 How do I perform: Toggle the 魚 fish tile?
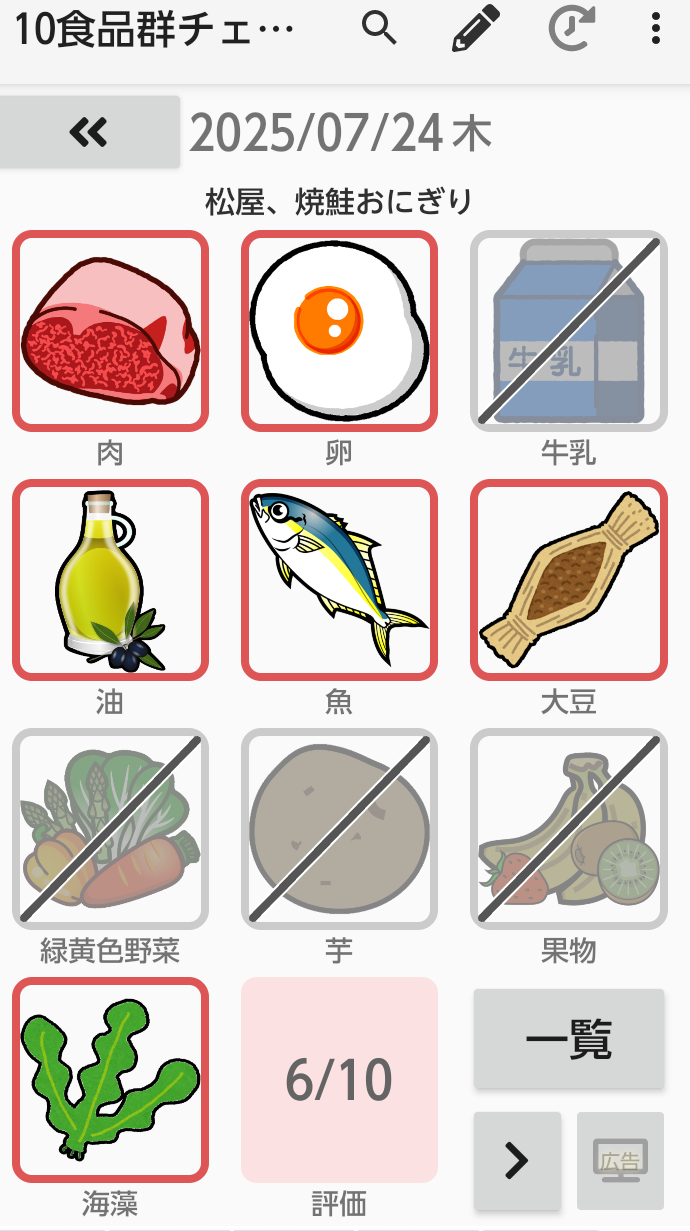point(339,580)
